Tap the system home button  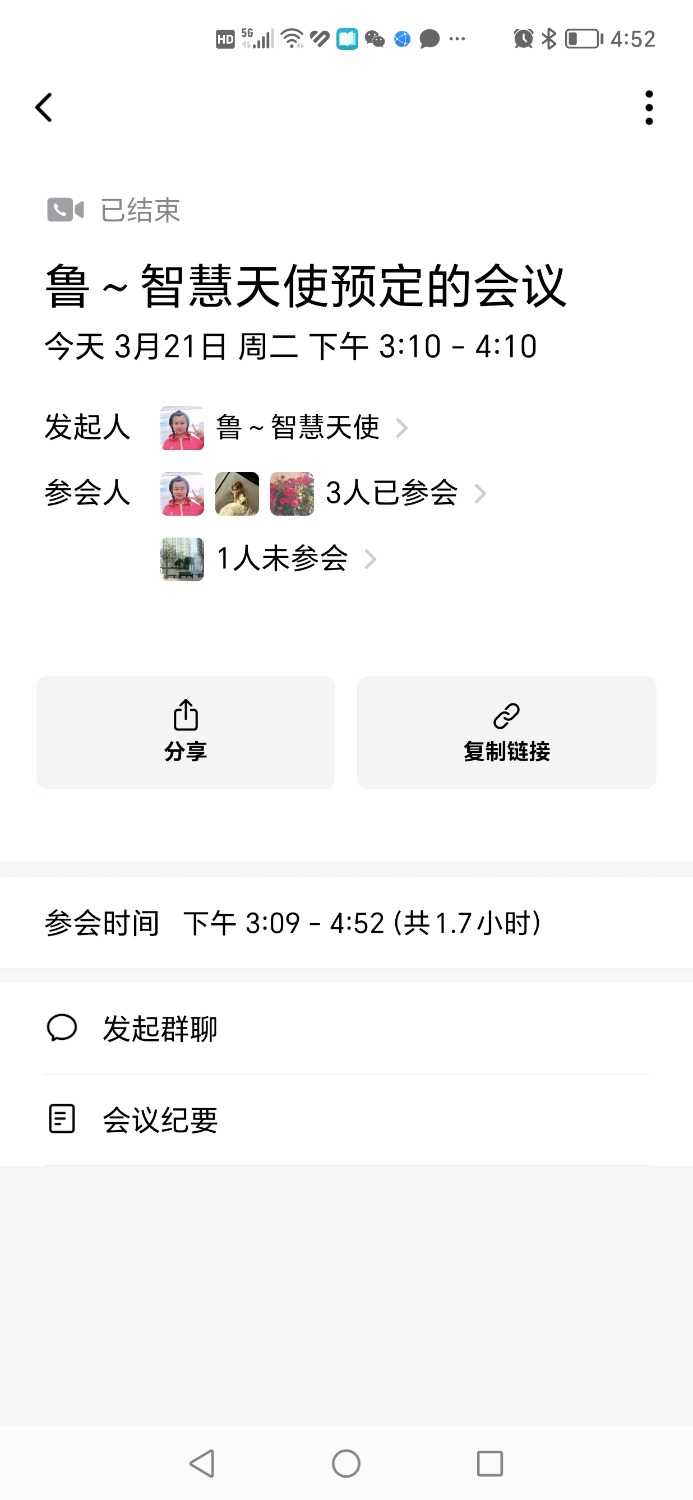tap(346, 1464)
